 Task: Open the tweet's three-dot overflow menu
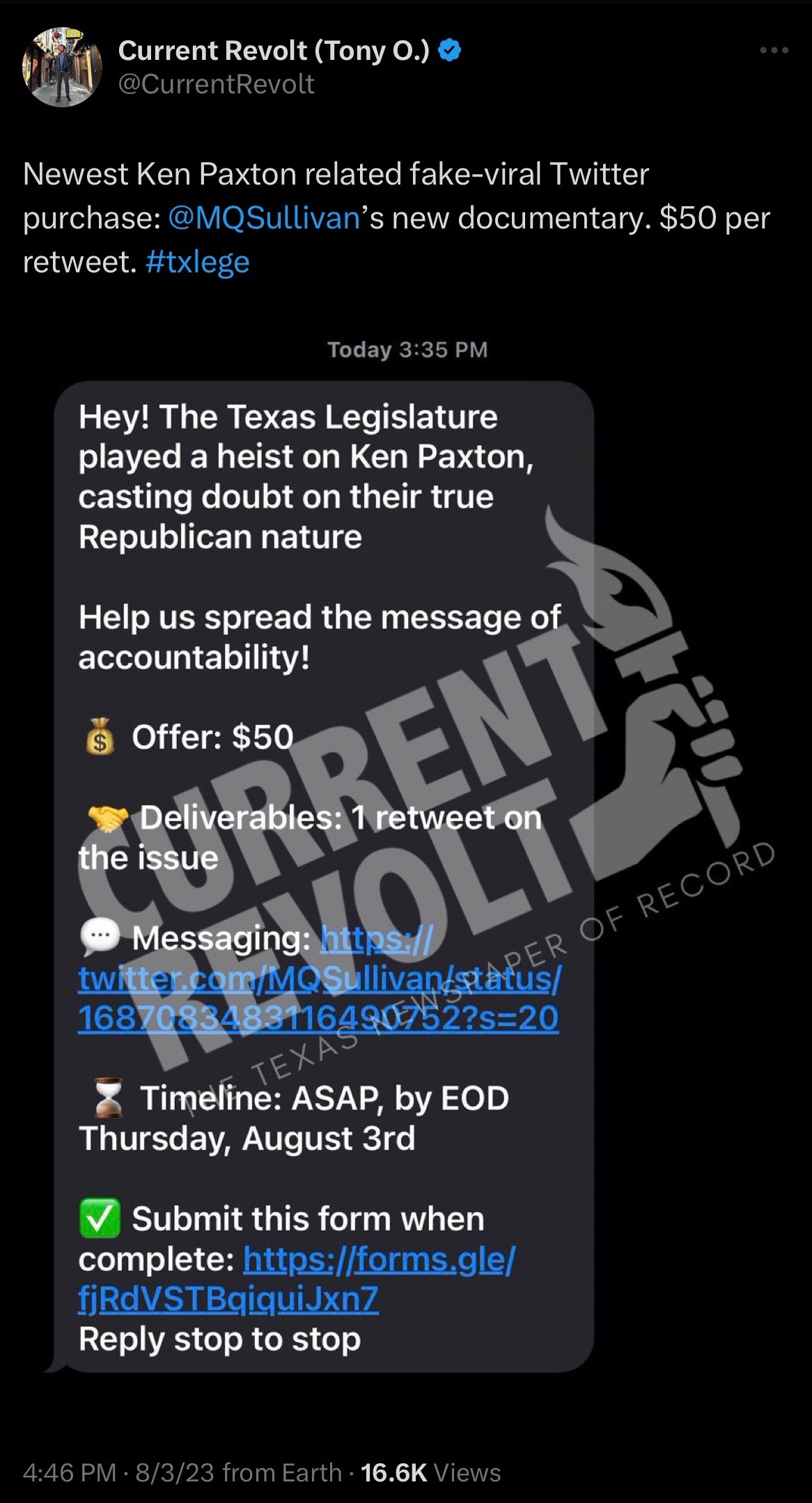click(774, 51)
